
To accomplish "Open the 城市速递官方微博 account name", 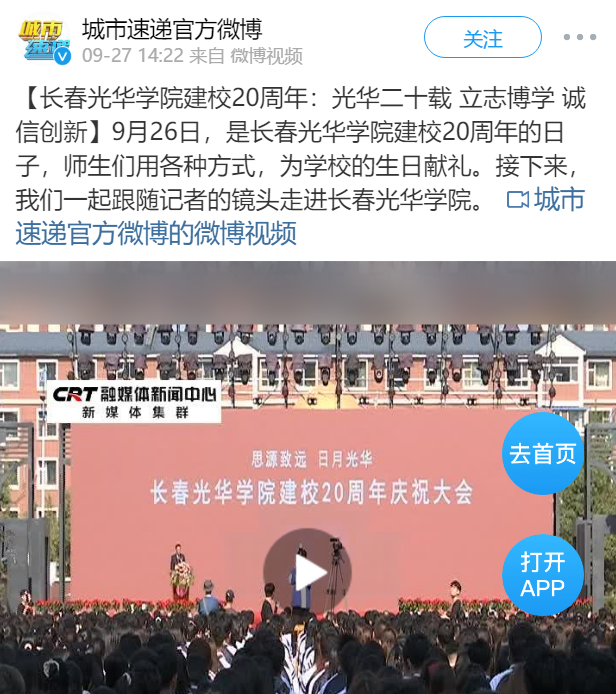I will (171, 28).
